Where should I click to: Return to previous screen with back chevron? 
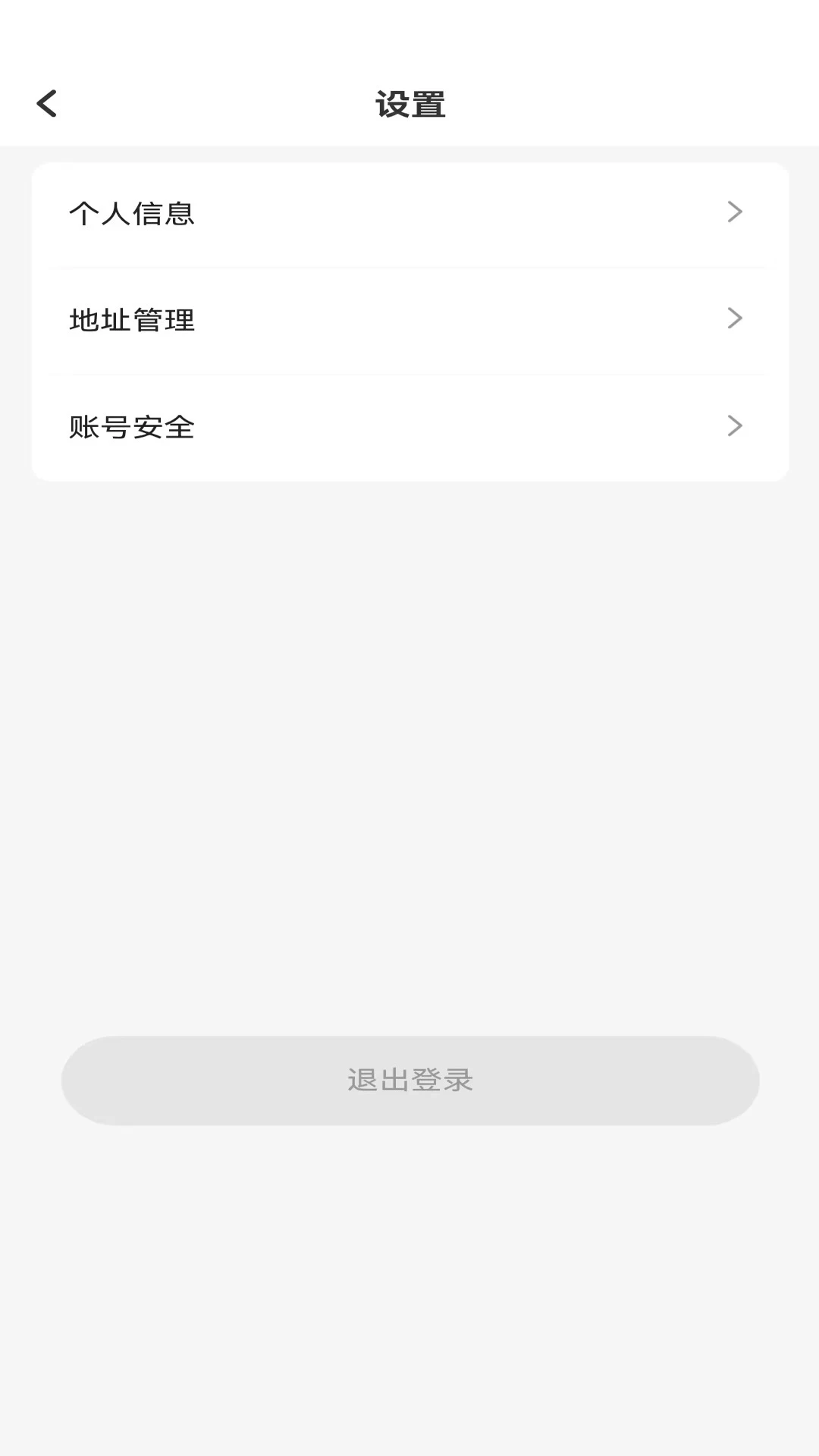pos(47,102)
